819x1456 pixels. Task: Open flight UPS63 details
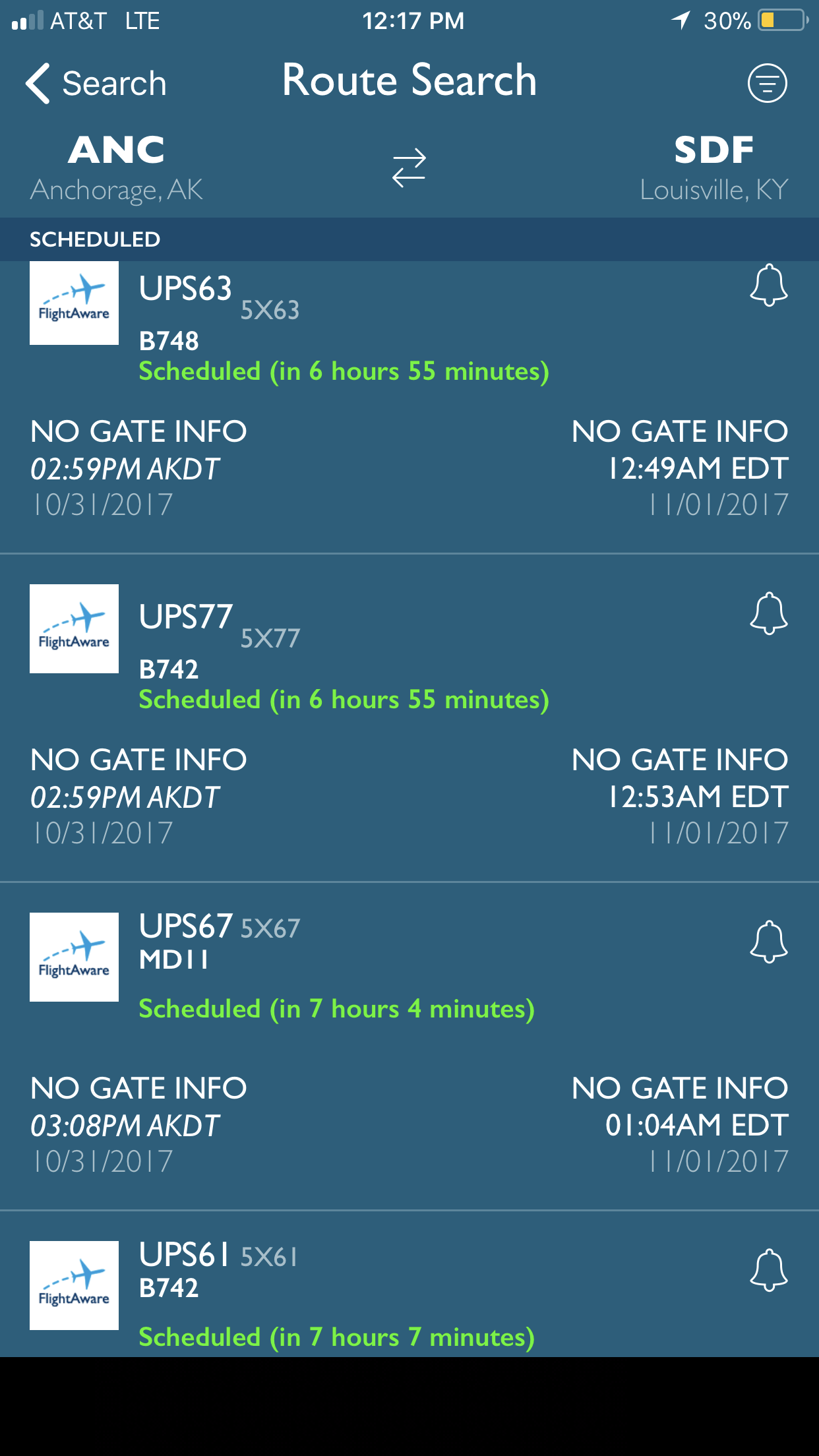(x=409, y=407)
